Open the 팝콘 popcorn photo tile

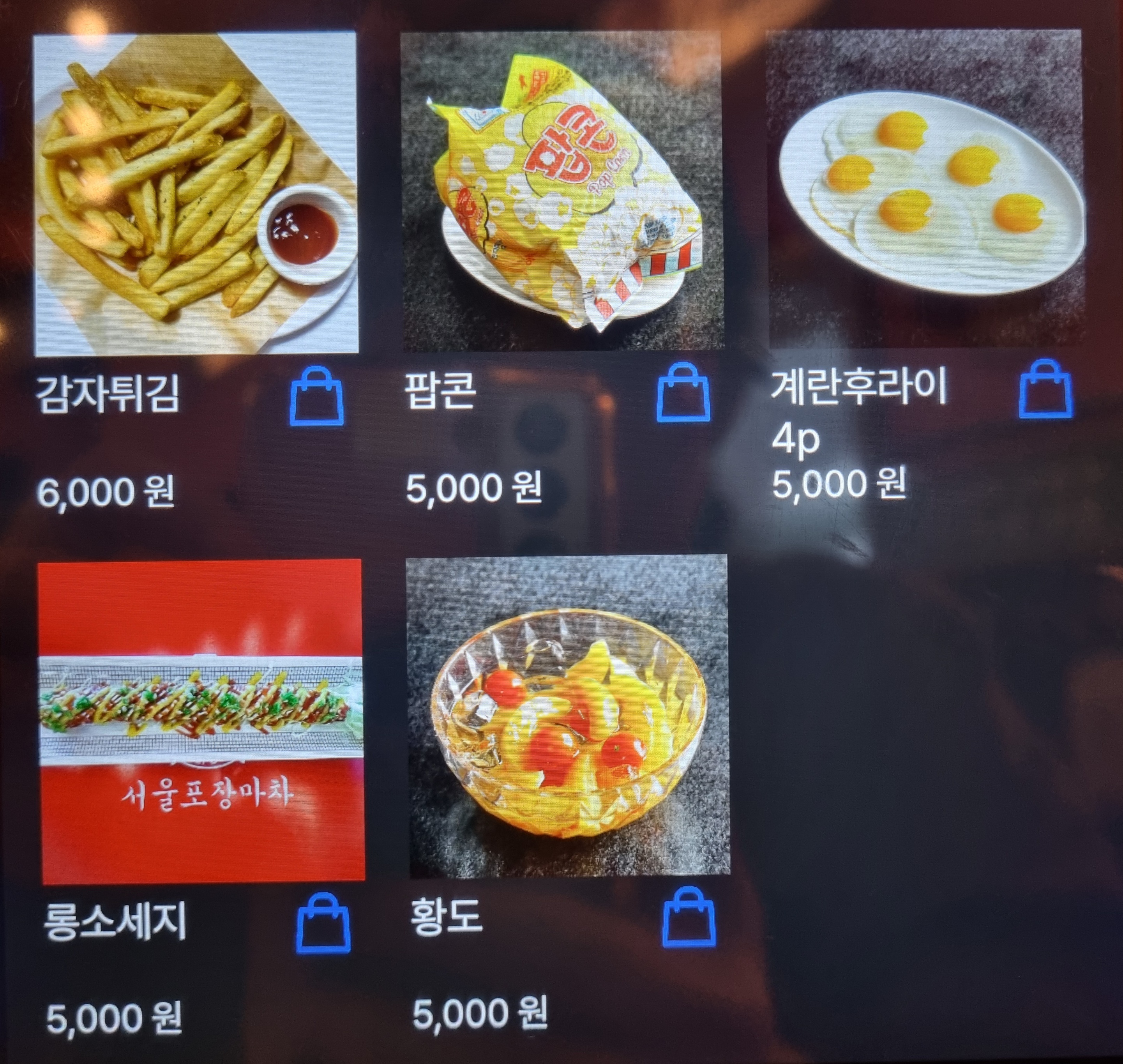click(x=561, y=191)
